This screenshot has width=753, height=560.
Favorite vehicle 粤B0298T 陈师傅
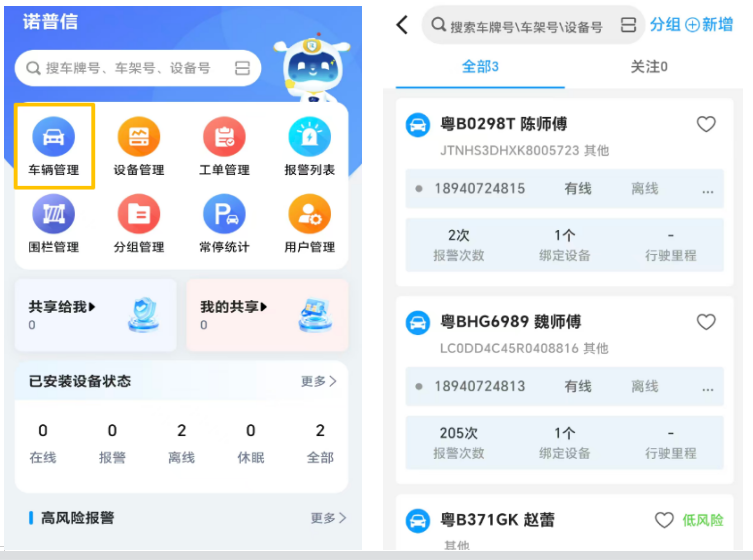(x=706, y=124)
